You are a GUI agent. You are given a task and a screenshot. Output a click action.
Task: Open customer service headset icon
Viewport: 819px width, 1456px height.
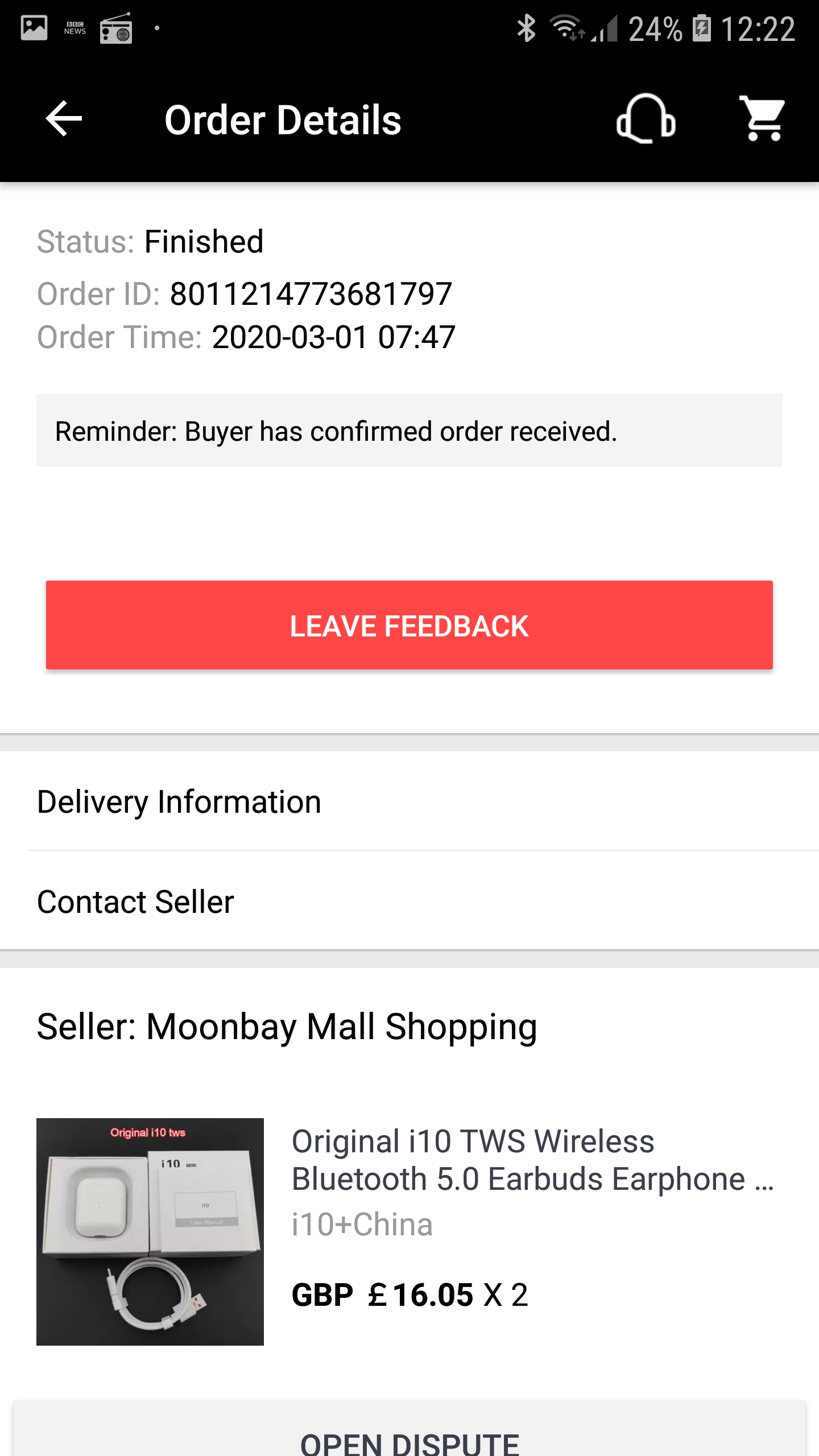click(646, 119)
